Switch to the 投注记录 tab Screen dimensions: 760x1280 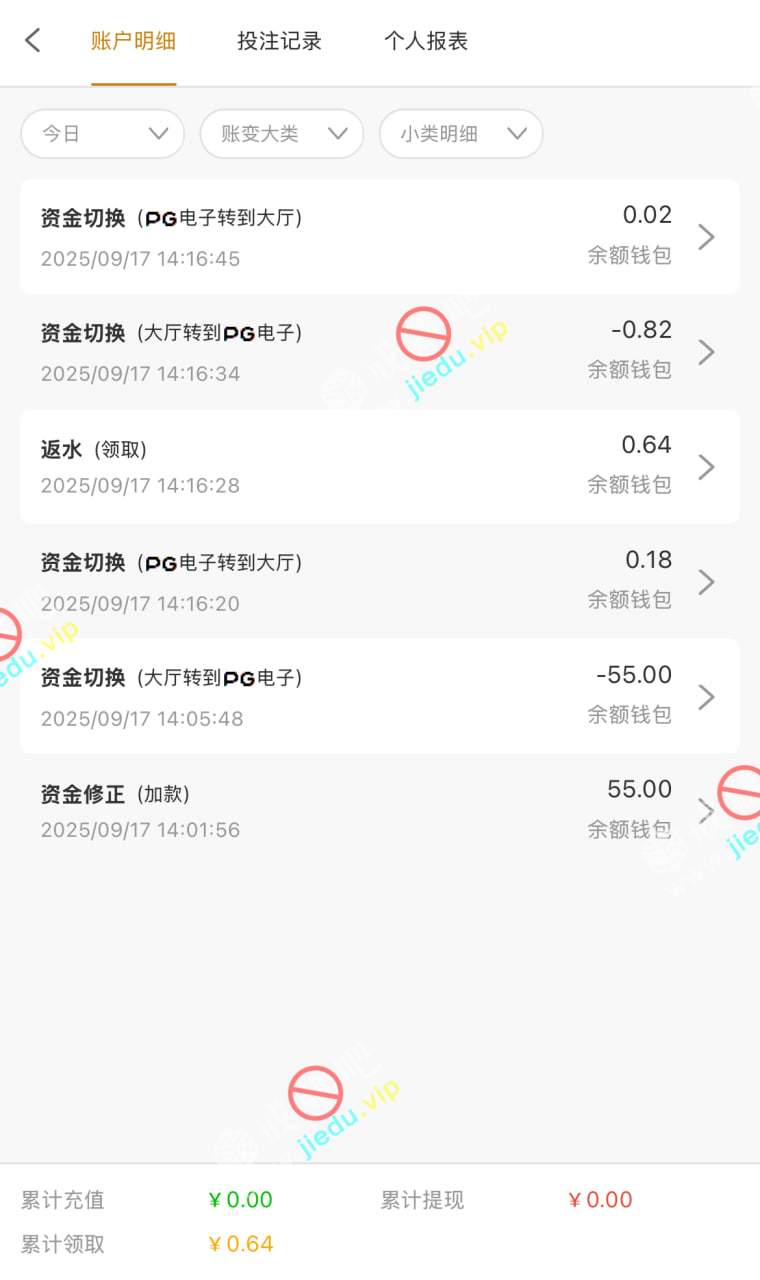pos(279,41)
